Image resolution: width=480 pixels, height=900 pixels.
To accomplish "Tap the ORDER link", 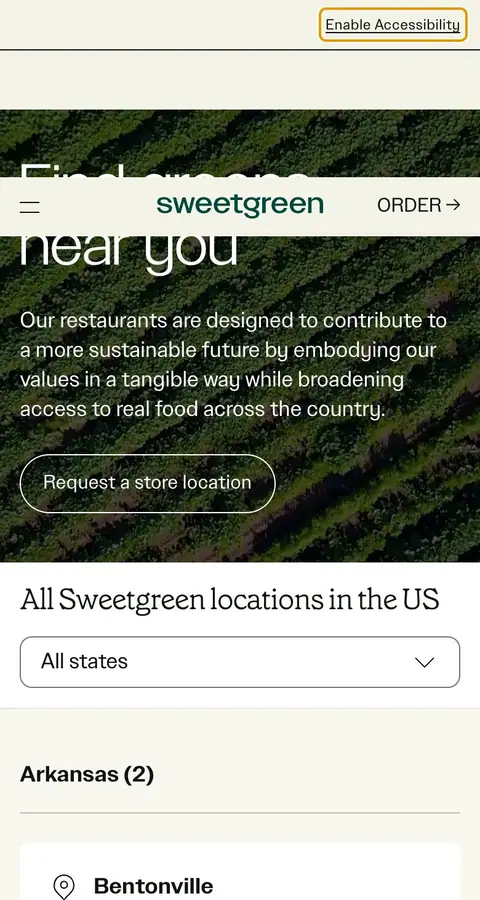I will 419,205.
